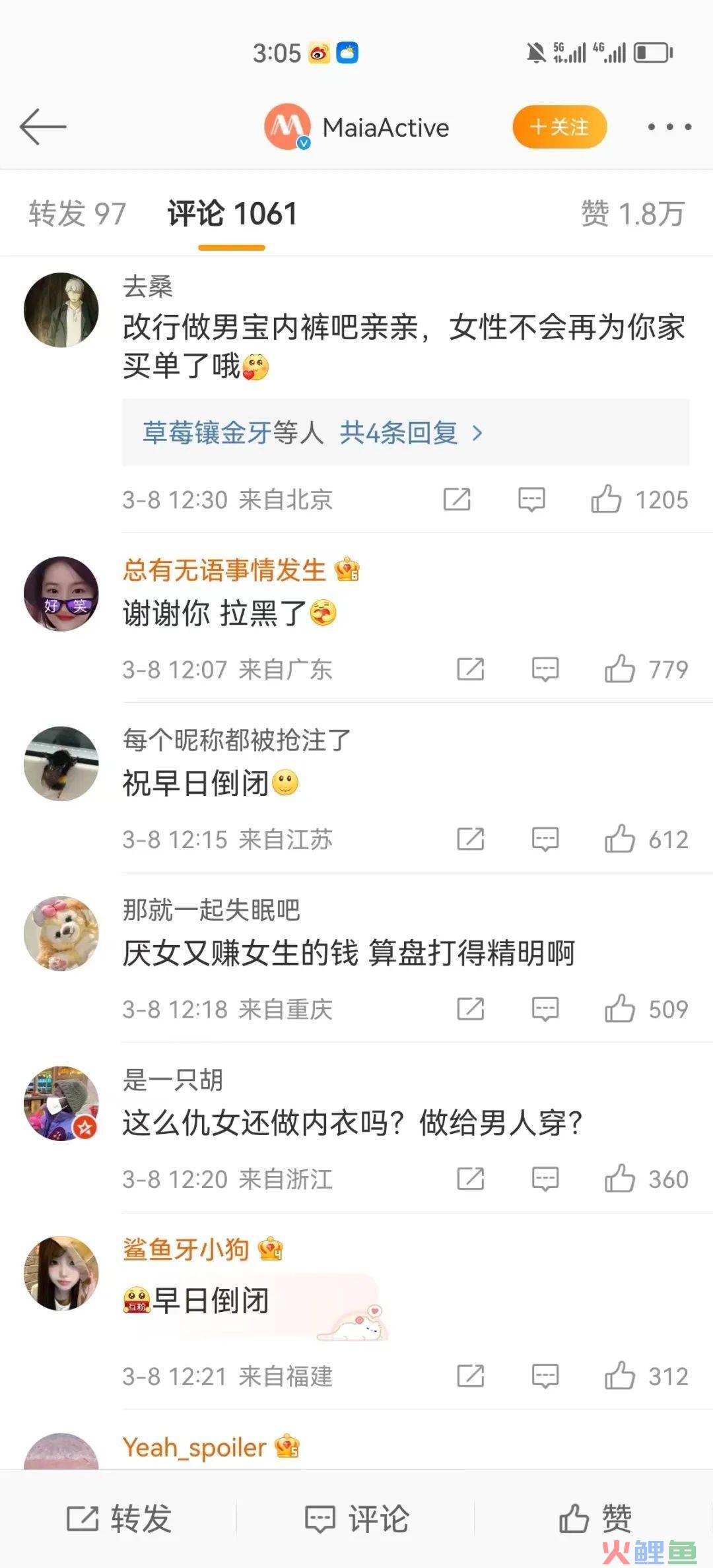Viewport: 713px width, 1568px height.
Task: Follow MaiaActive with the 关注 button
Action: 559,126
